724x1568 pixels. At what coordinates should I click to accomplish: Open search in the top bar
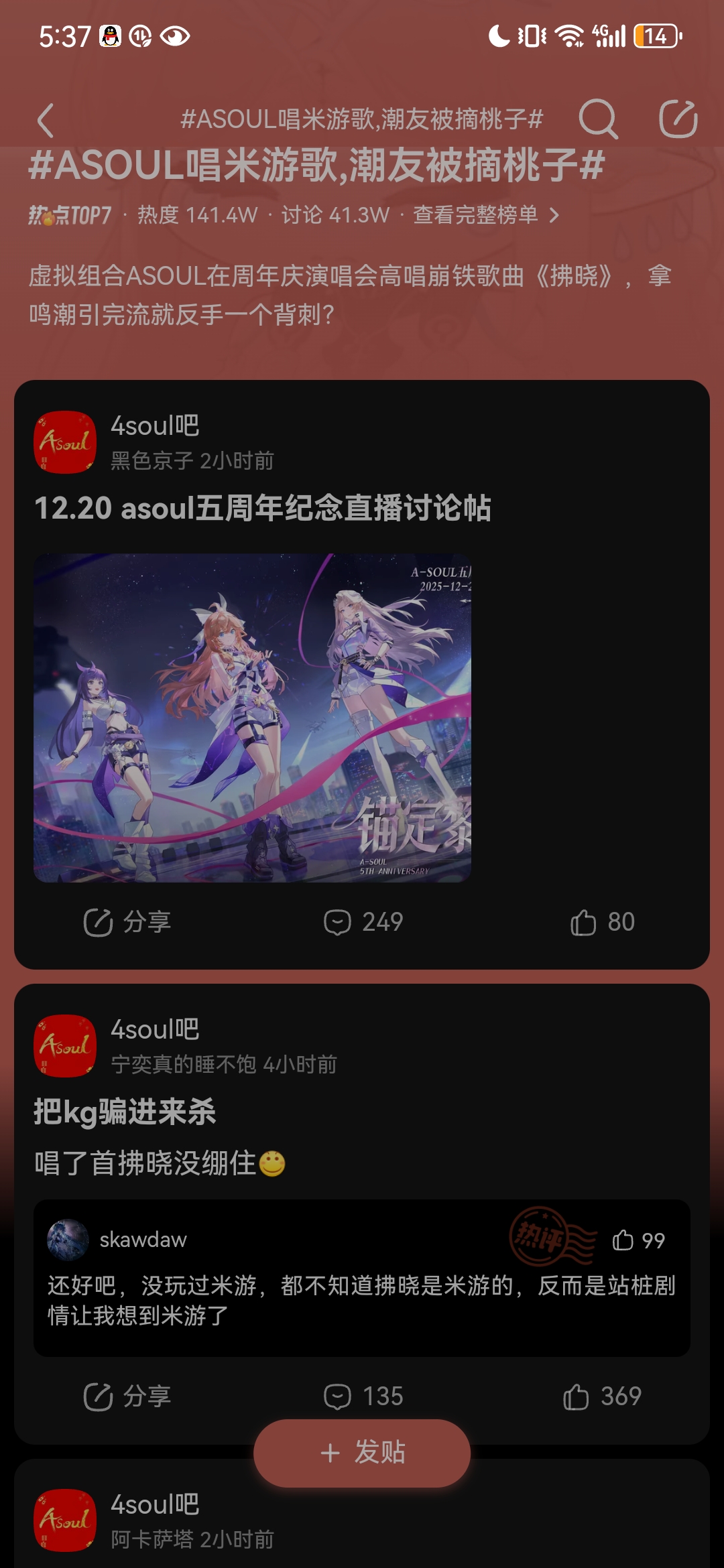pos(597,119)
